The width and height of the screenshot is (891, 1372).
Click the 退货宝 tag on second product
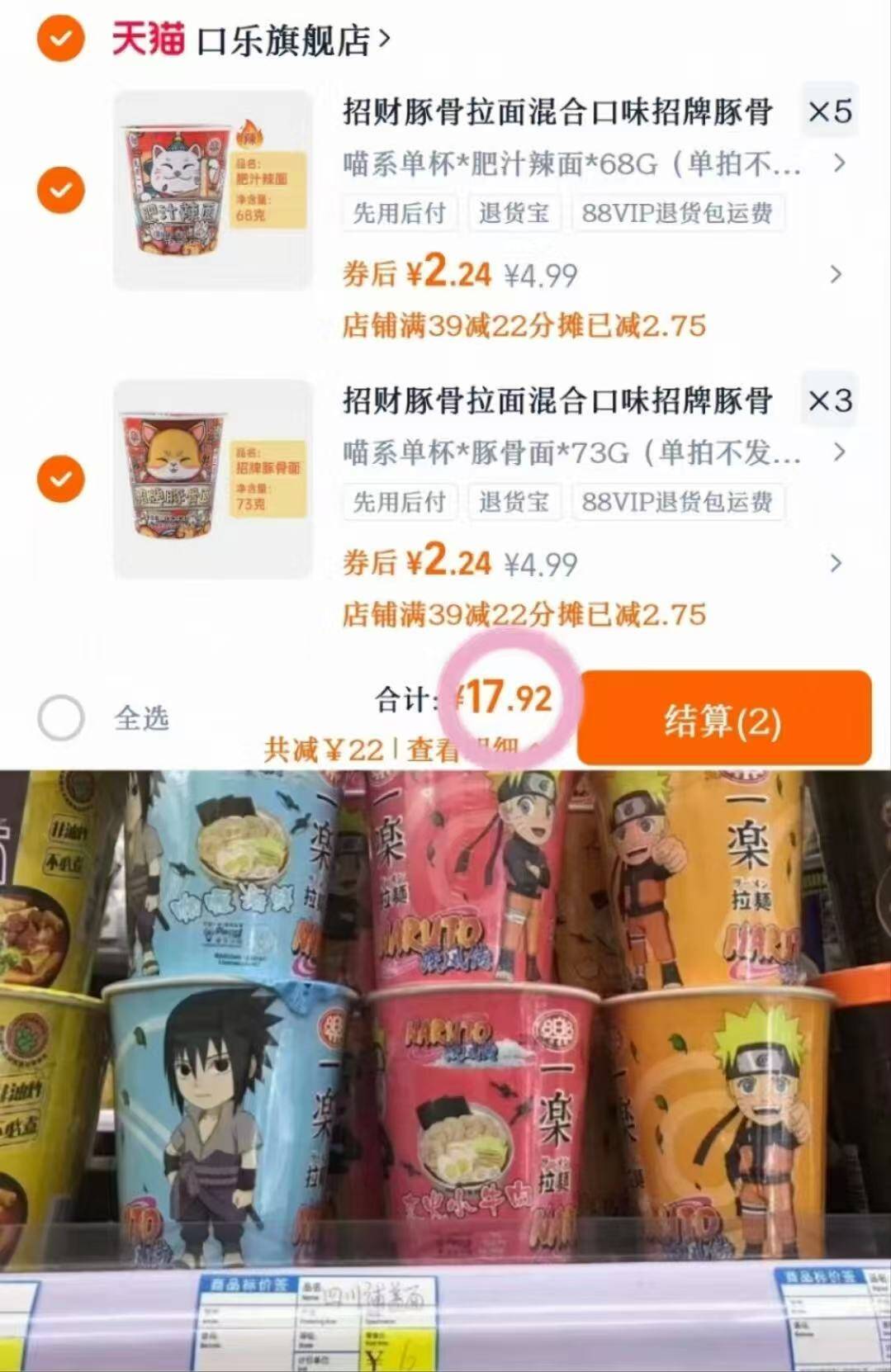pos(514,502)
